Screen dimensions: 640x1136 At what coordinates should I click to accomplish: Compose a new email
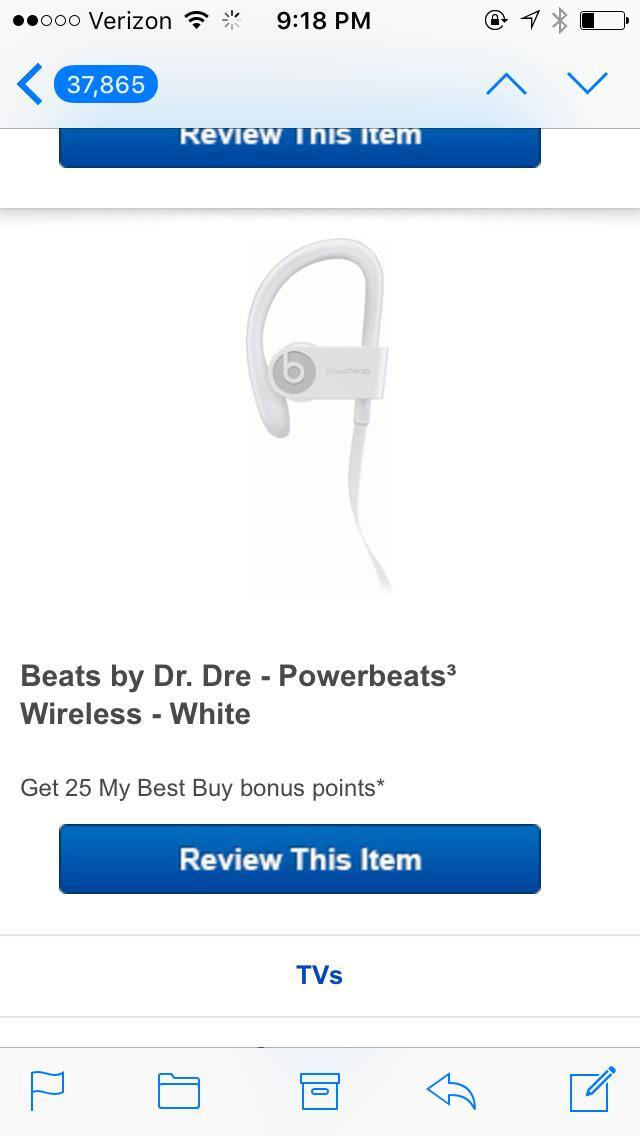tap(592, 1090)
